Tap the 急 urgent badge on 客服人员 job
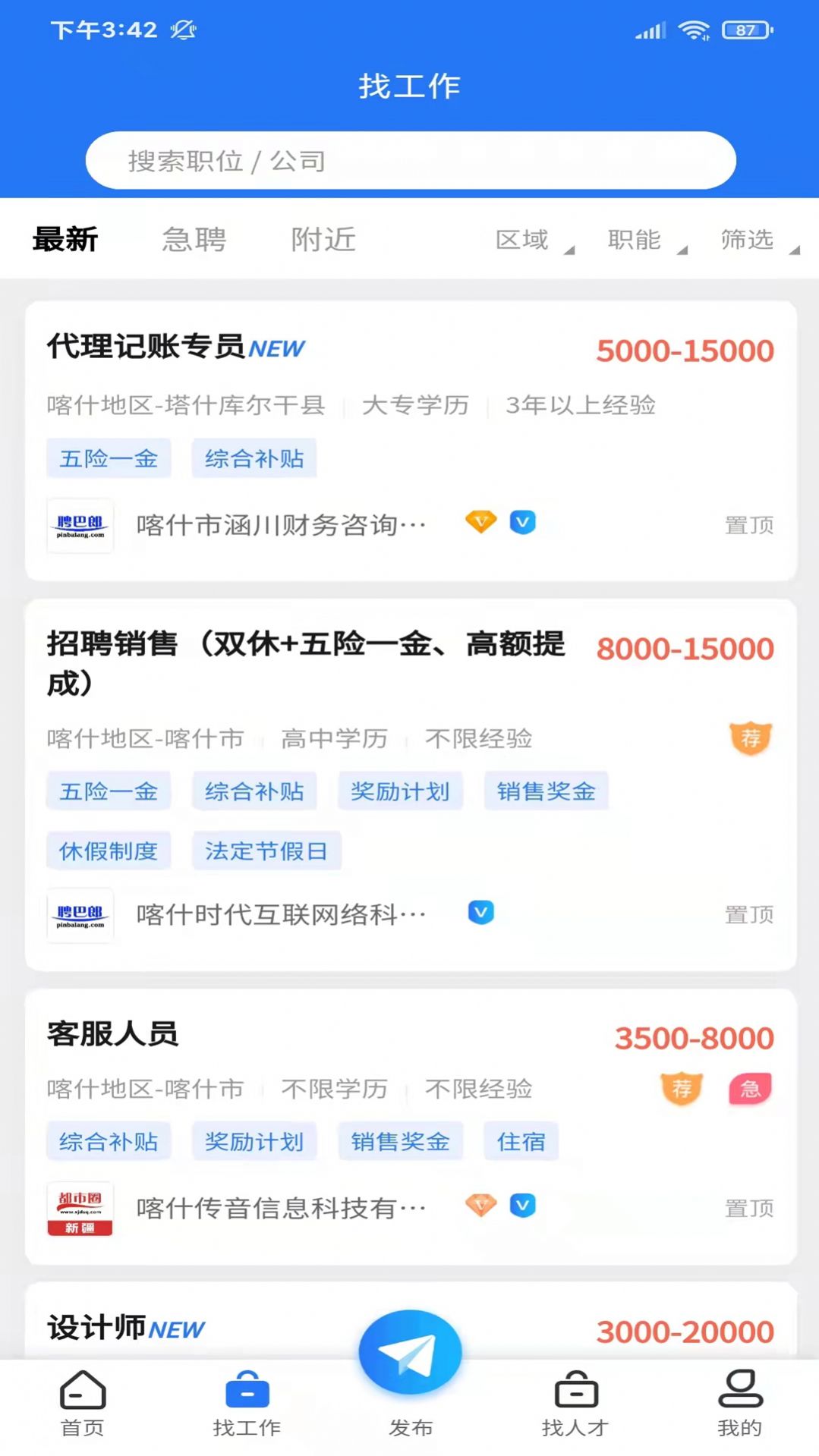This screenshot has width=819, height=1456. (x=750, y=1089)
